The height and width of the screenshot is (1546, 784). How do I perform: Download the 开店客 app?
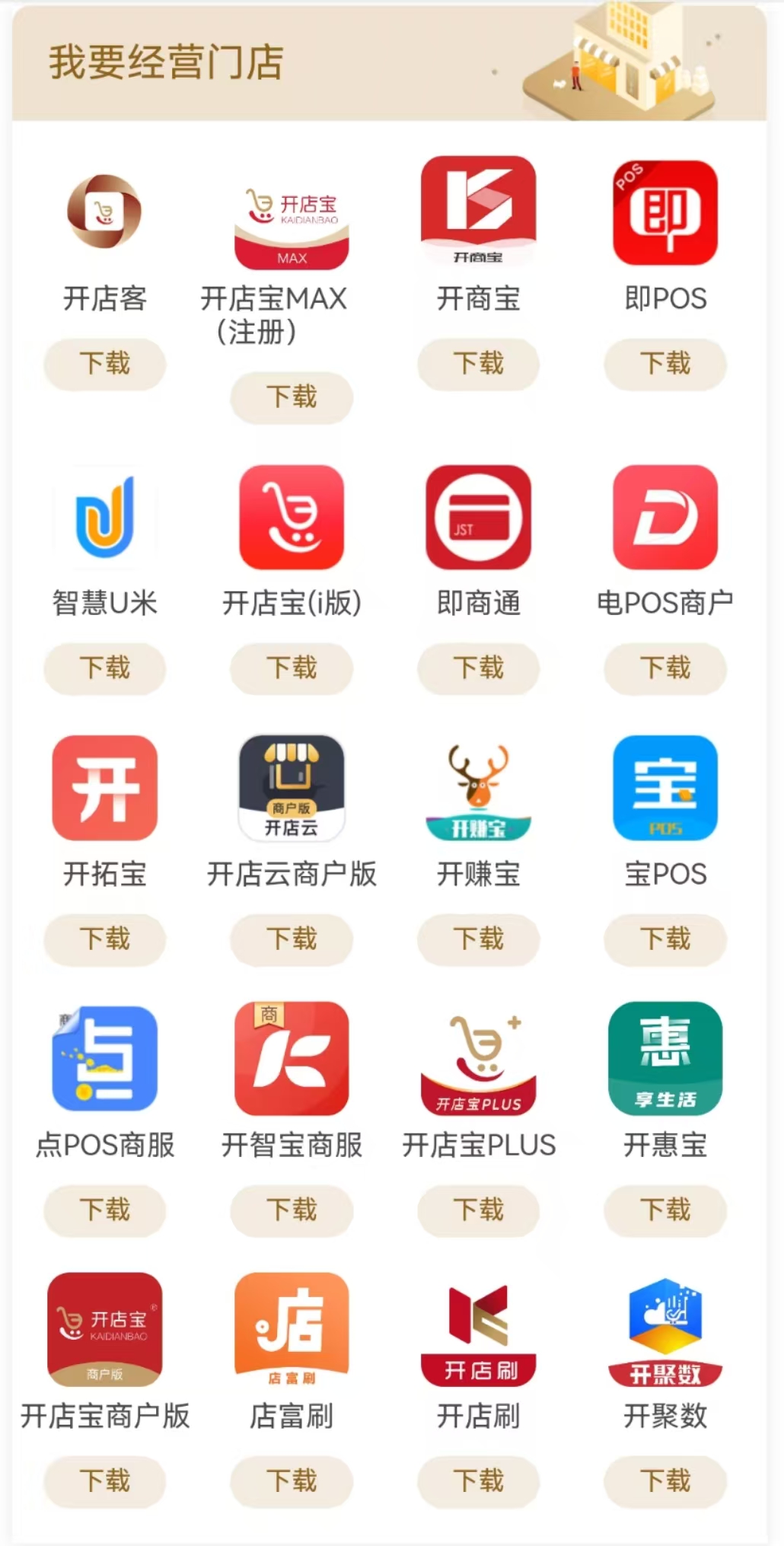(105, 364)
